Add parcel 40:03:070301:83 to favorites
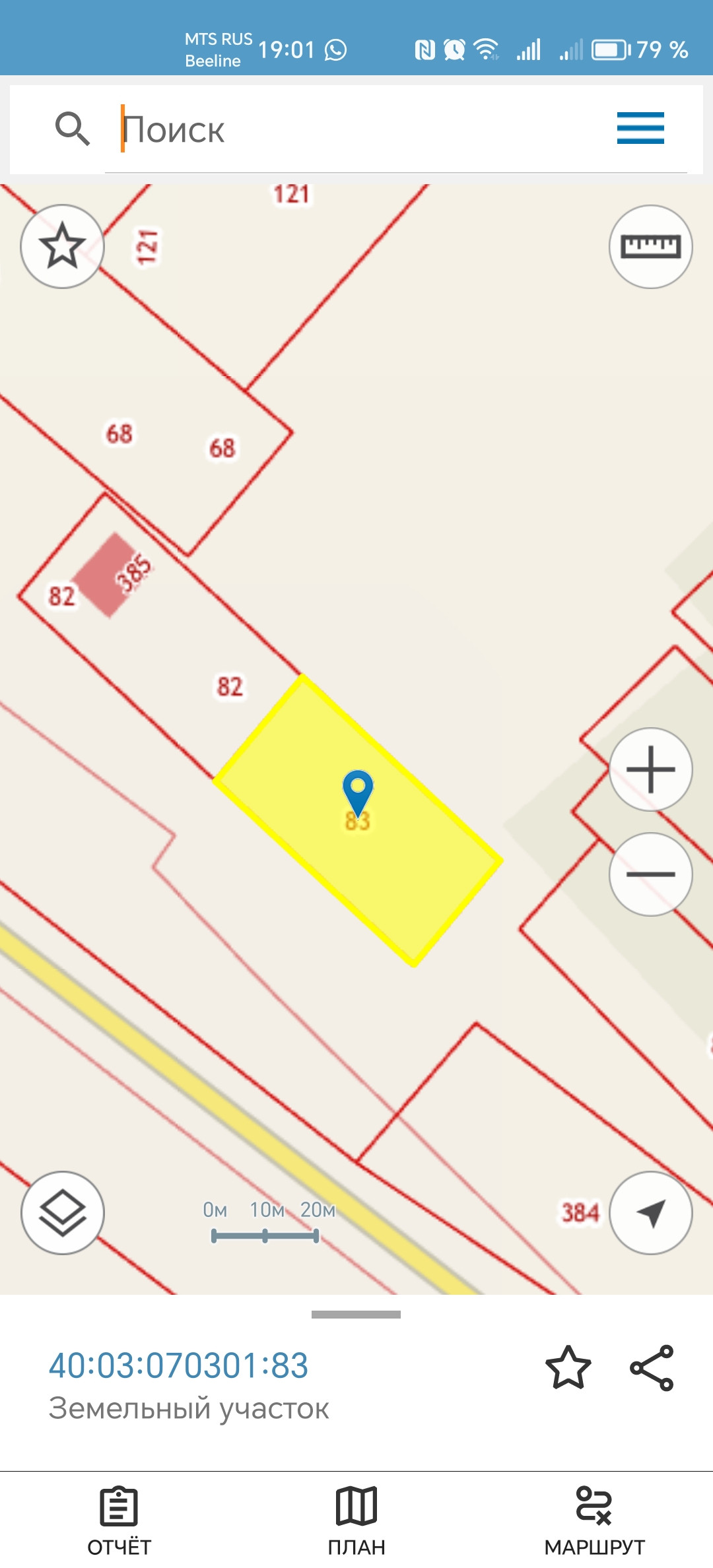 click(568, 1368)
